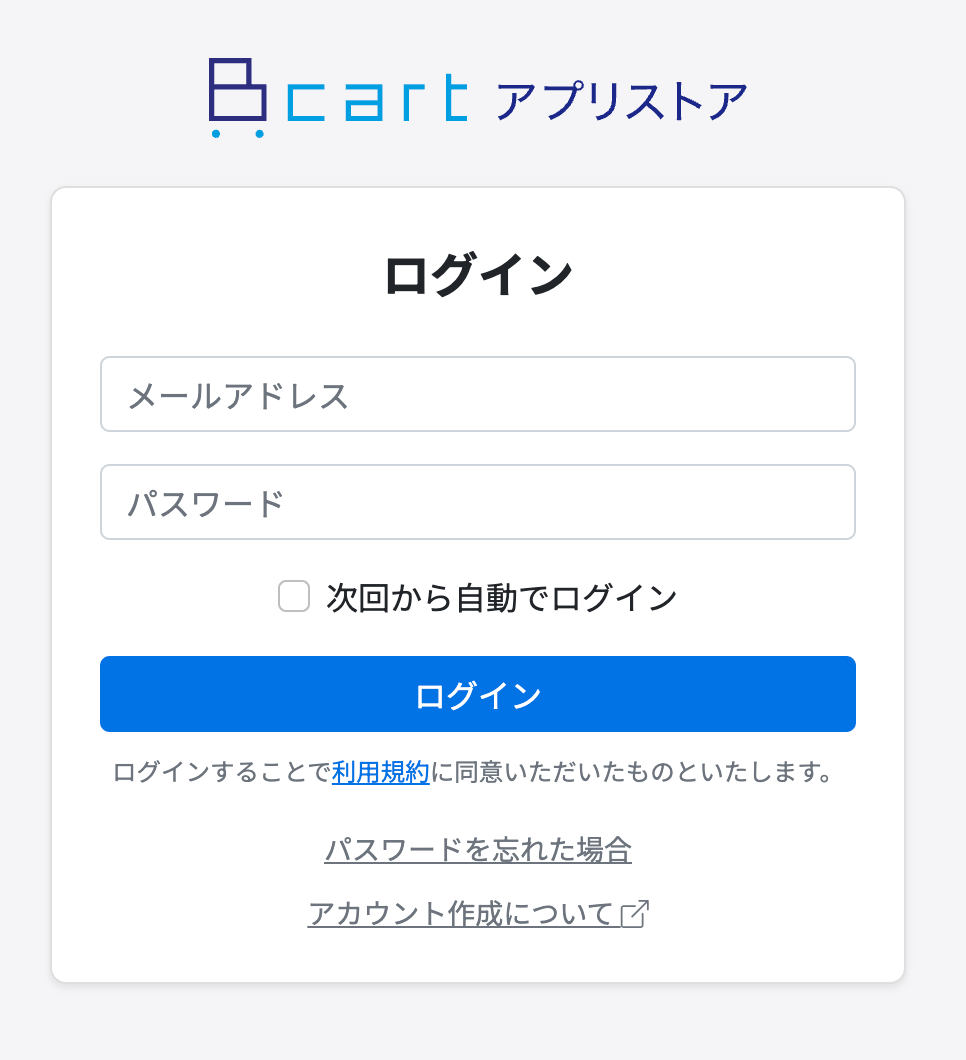Tap the パスワード password field
966x1060 pixels.
pos(477,502)
